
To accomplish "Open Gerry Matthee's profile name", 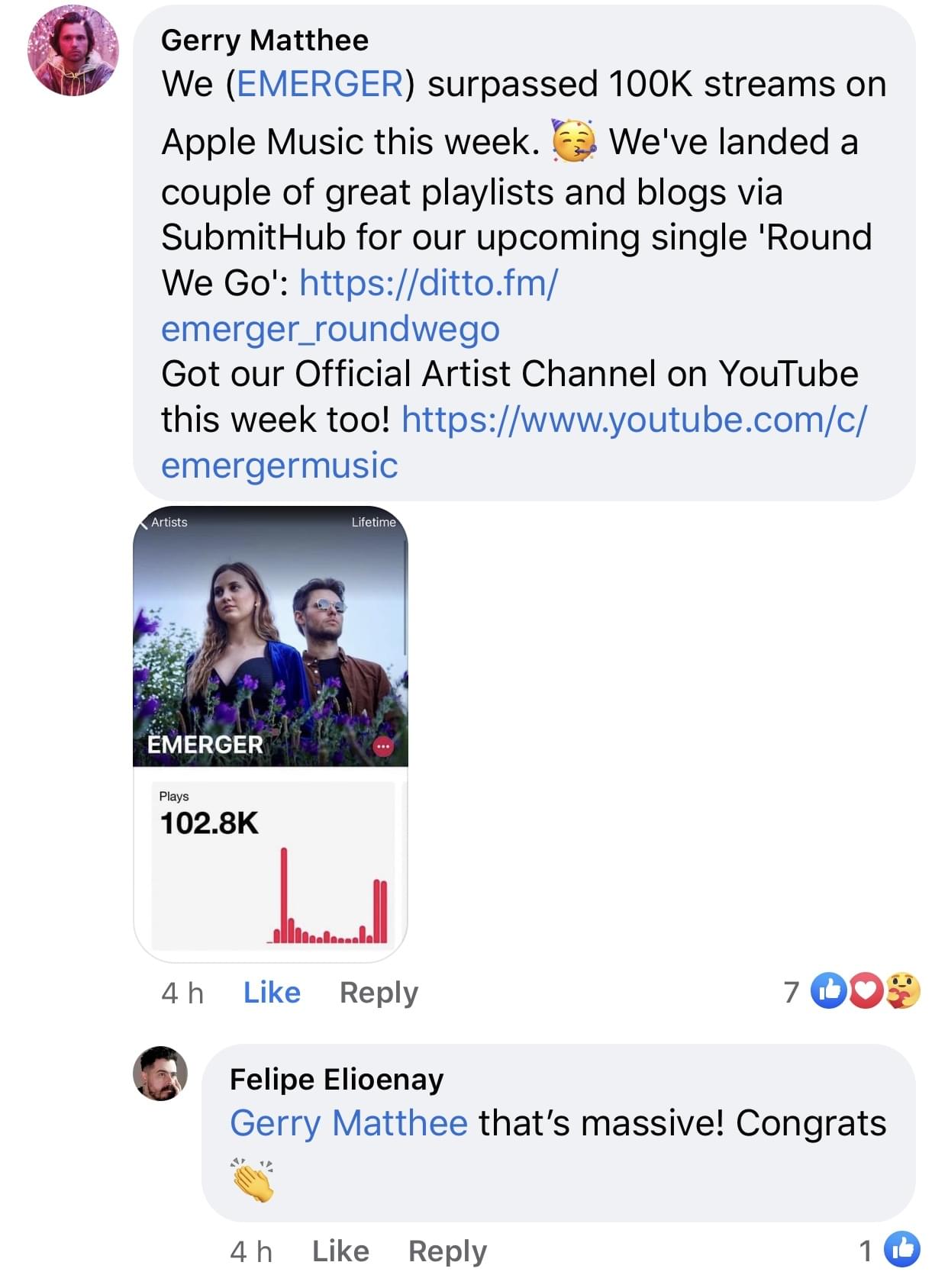I will pyautogui.click(x=264, y=40).
